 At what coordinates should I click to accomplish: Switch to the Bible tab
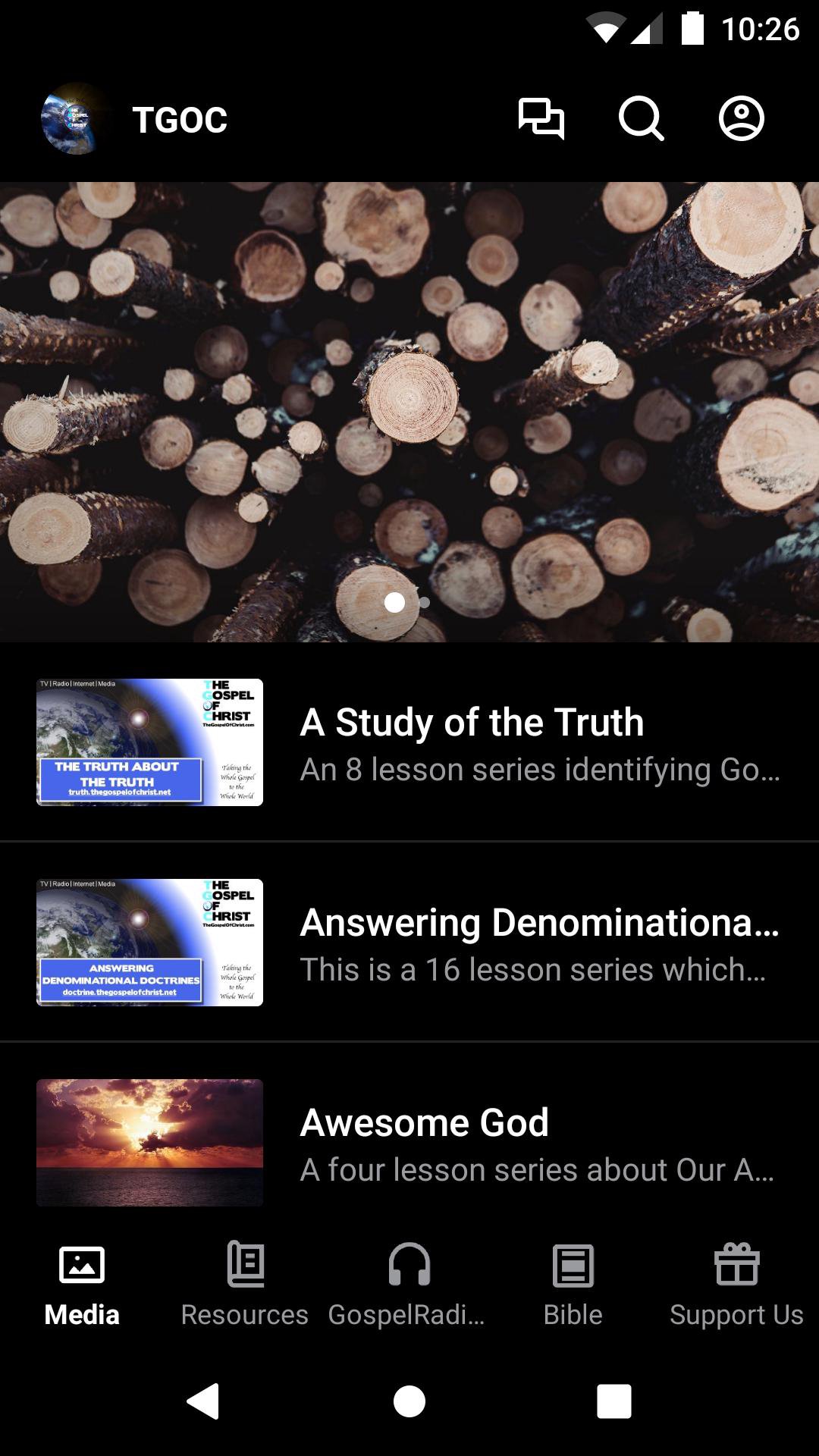coord(573,1285)
